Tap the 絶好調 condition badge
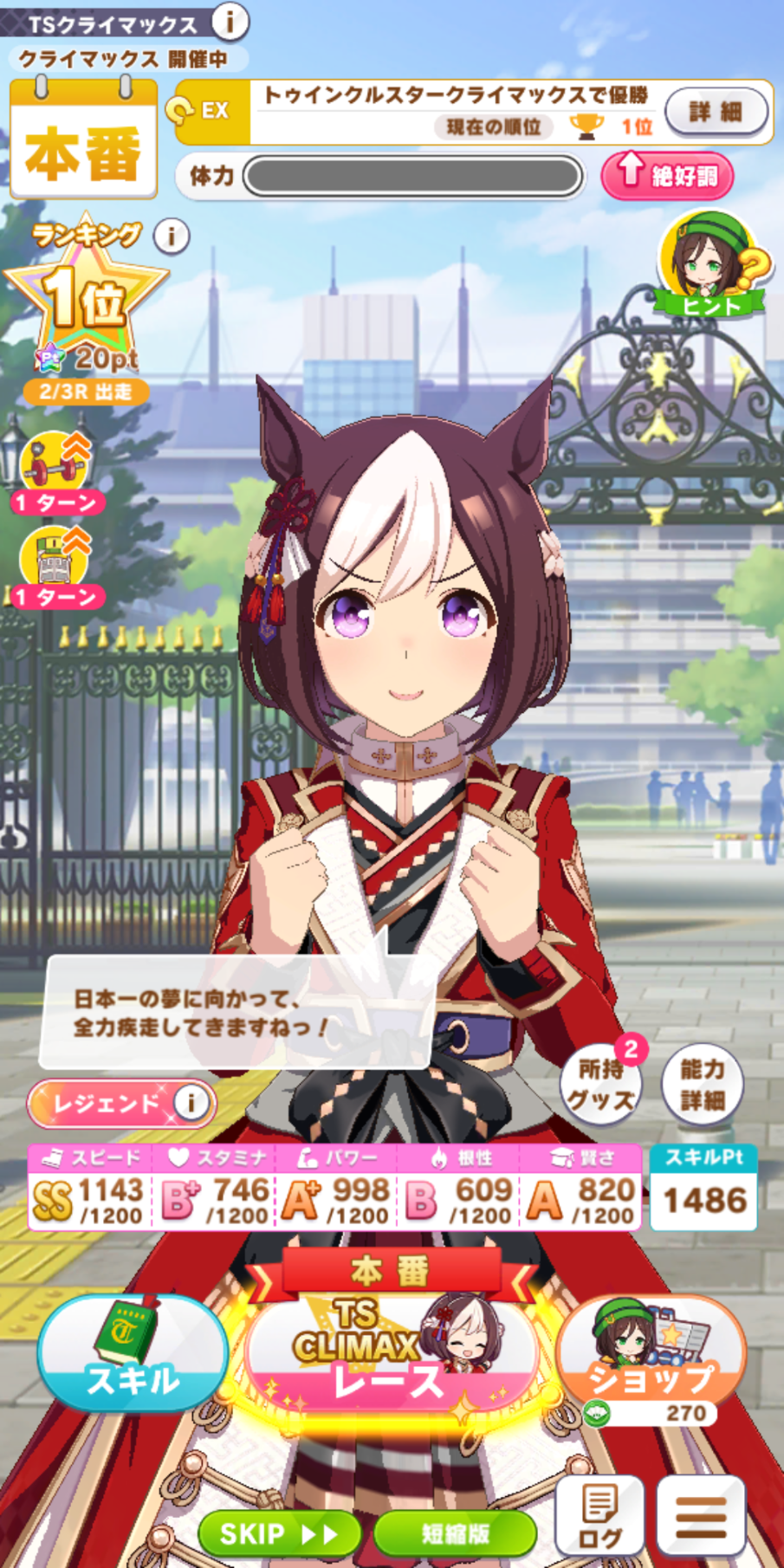Viewport: 784px width, 1568px height. [x=668, y=176]
